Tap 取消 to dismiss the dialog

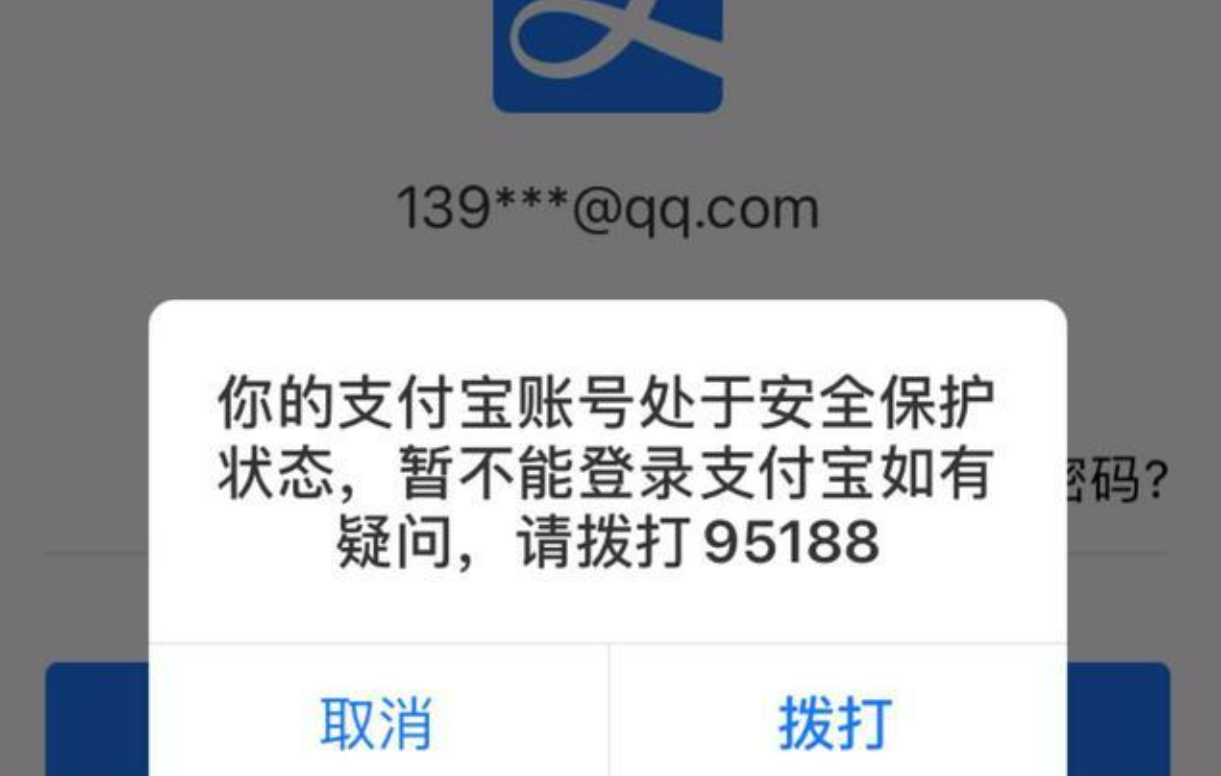(x=377, y=723)
